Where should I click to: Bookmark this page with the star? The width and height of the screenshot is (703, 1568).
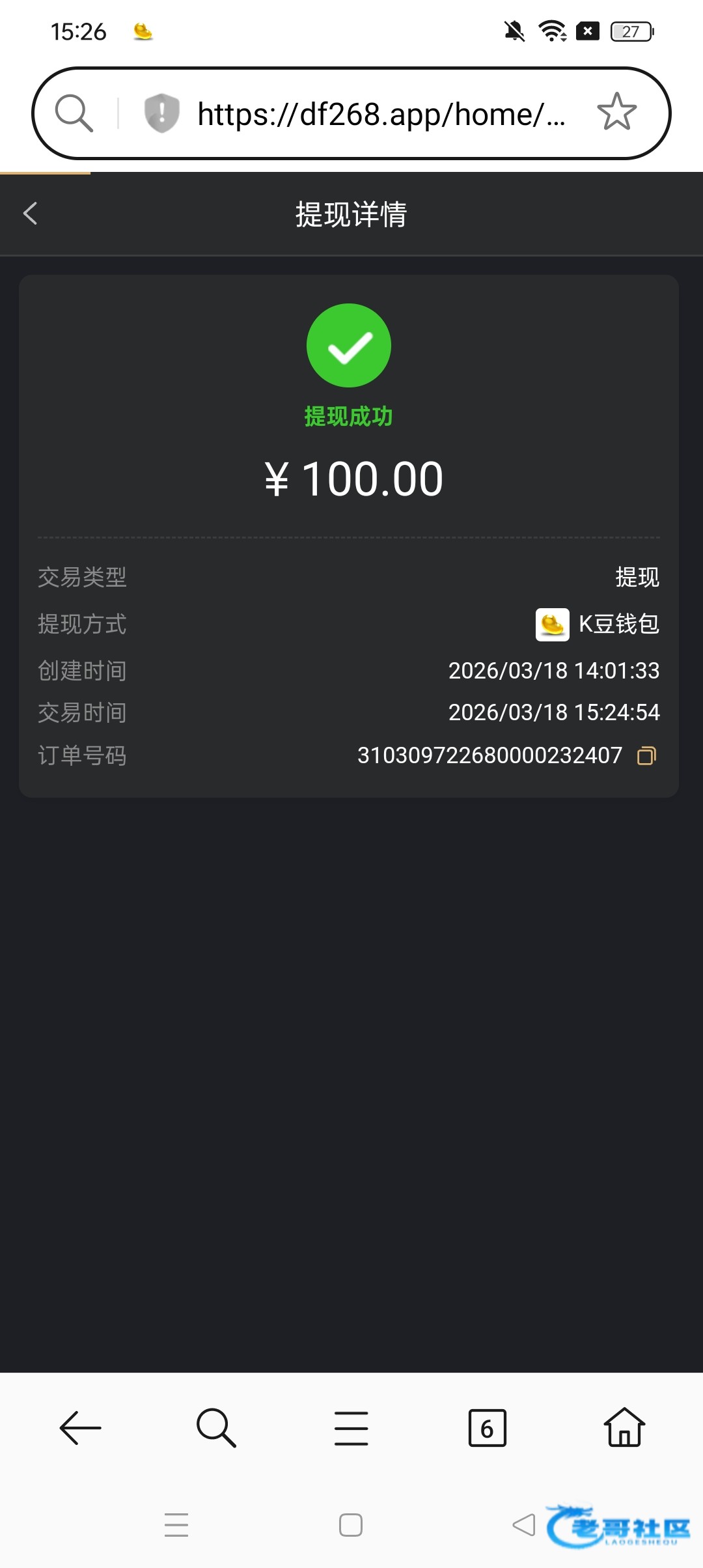(616, 113)
